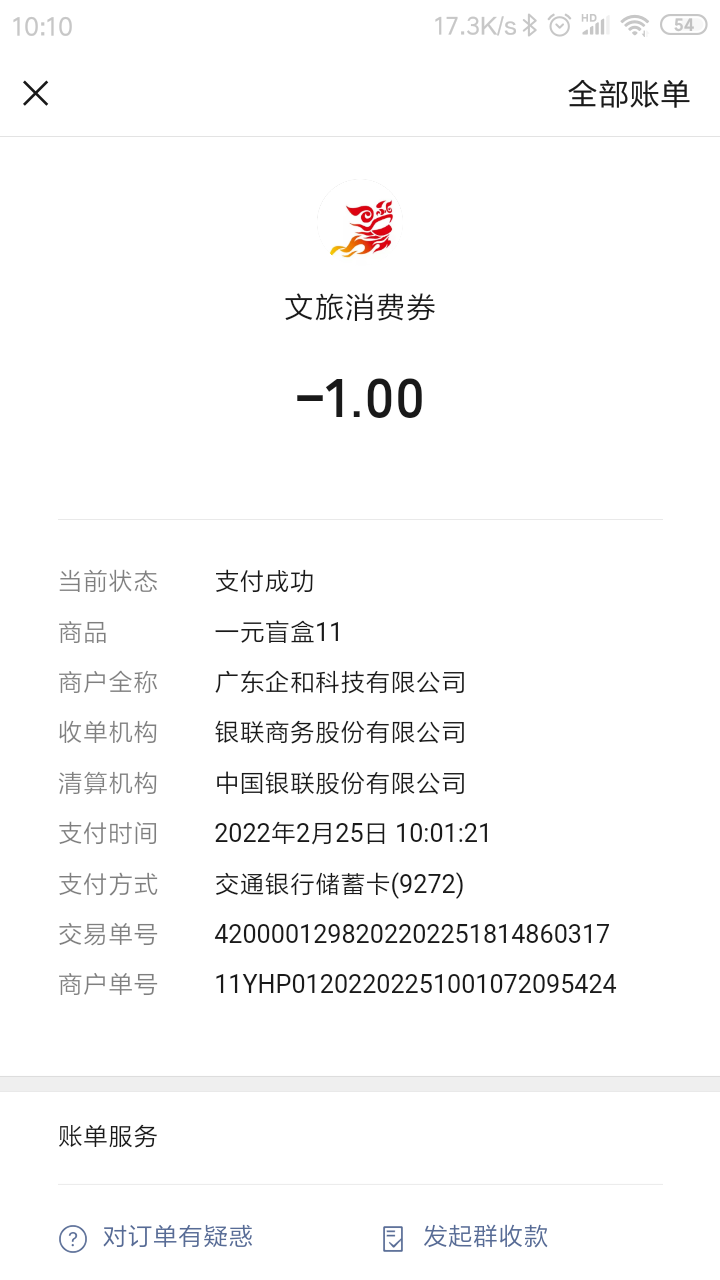Close the bill detail page
Image resolution: width=720 pixels, height=1280 pixels.
point(36,94)
